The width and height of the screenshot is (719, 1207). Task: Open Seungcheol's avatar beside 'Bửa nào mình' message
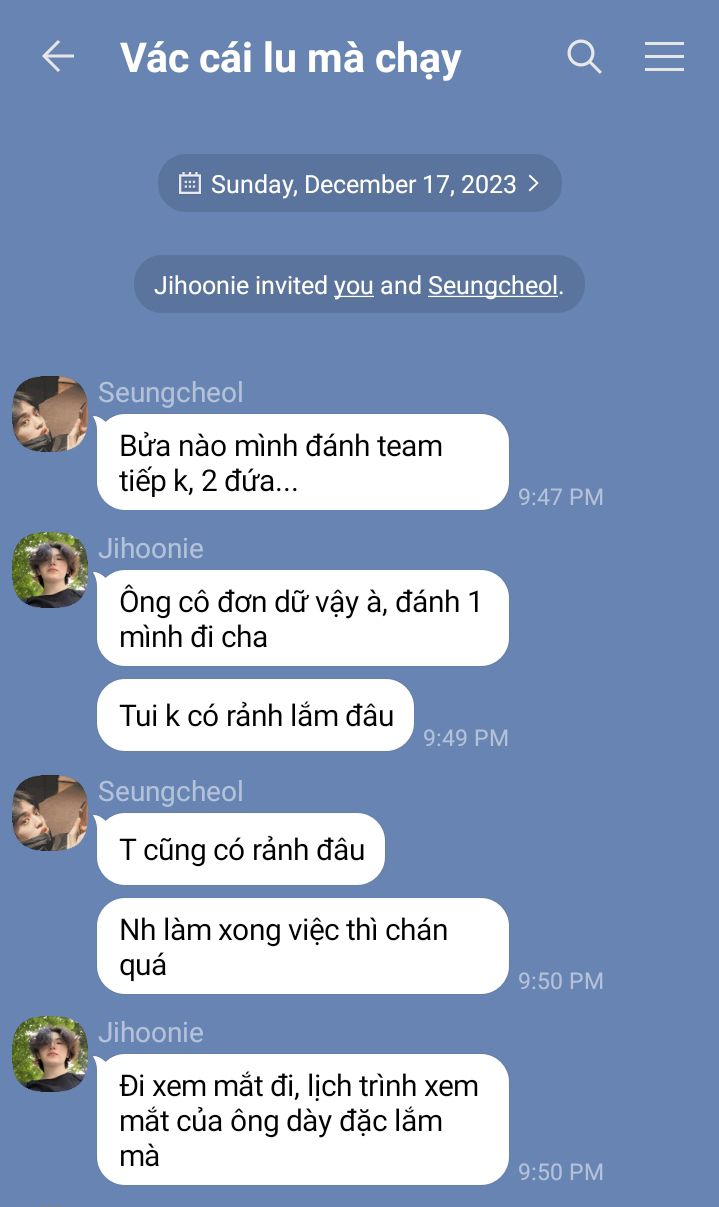50,414
